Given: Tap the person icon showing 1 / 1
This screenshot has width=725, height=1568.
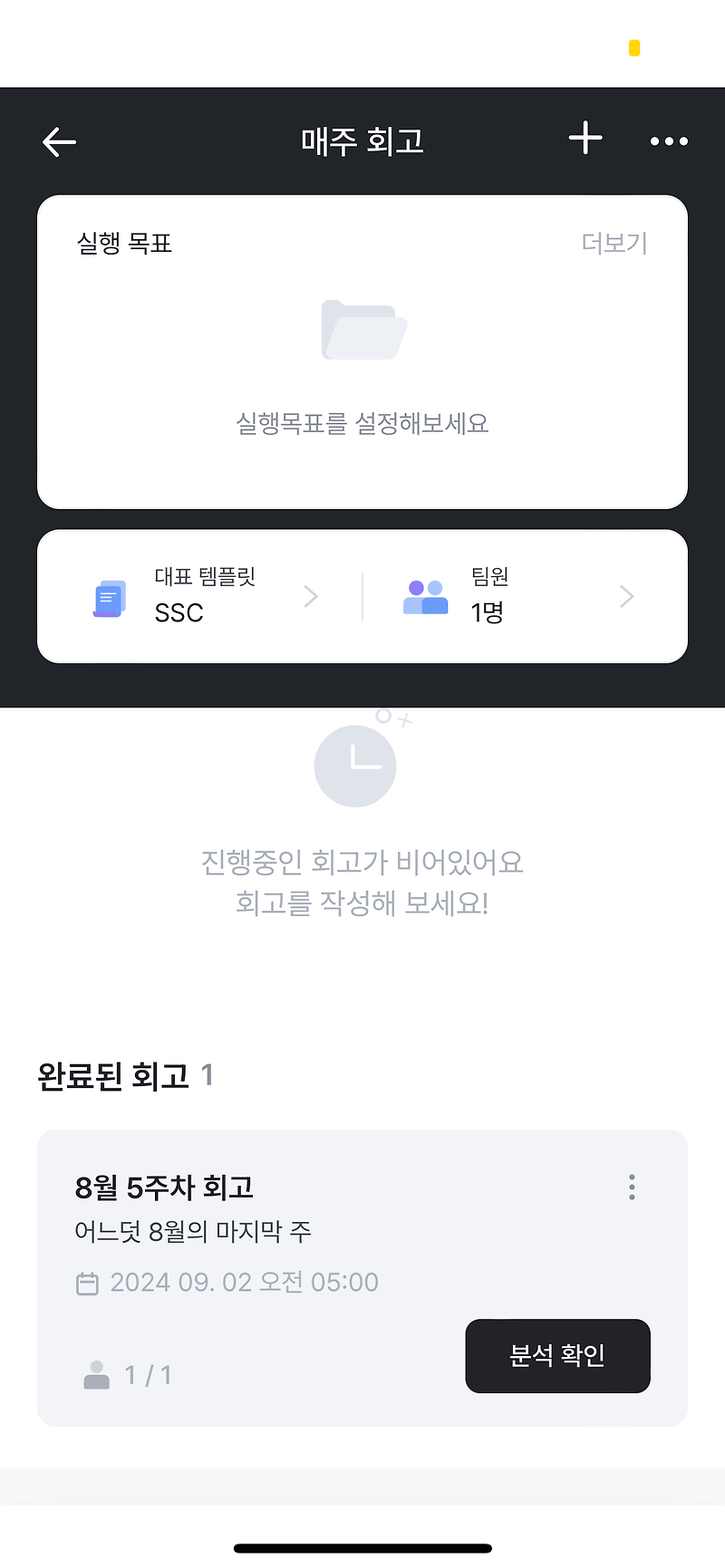Looking at the screenshot, I should [x=96, y=1374].
